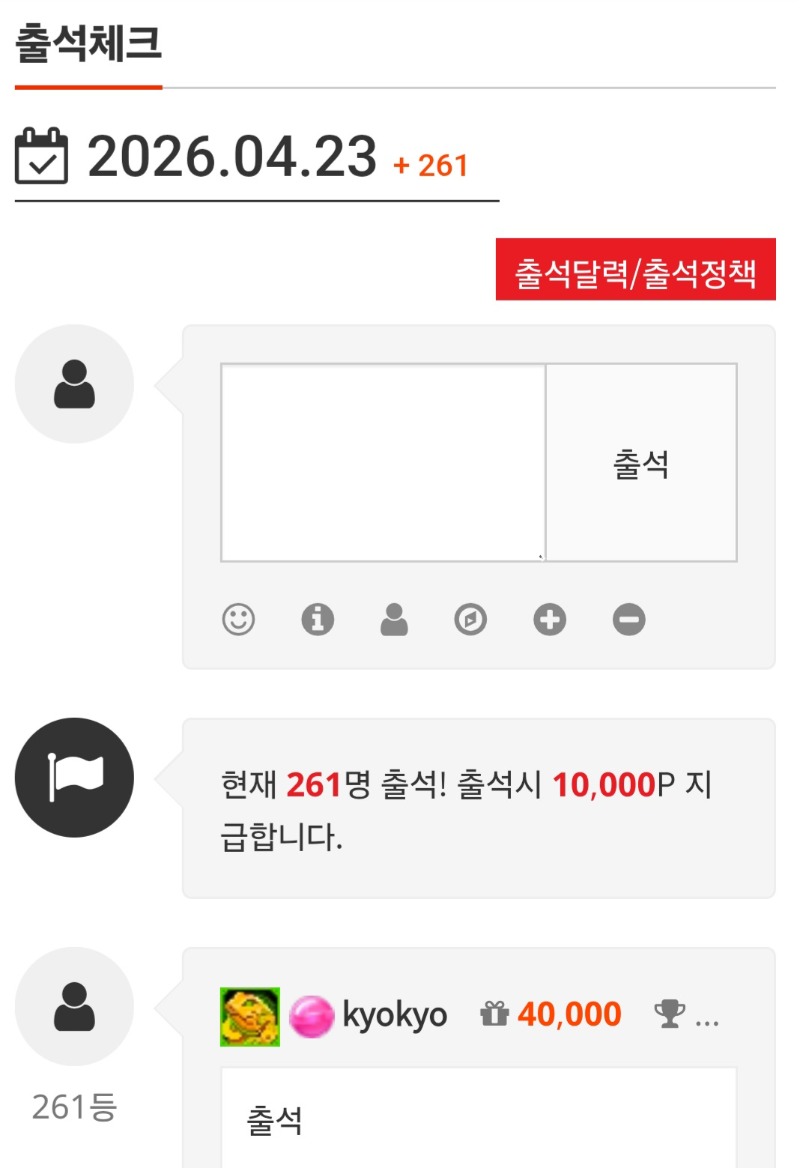800x1168 pixels.
Task: Open kyokyo's user profile
Action: coord(394,1015)
